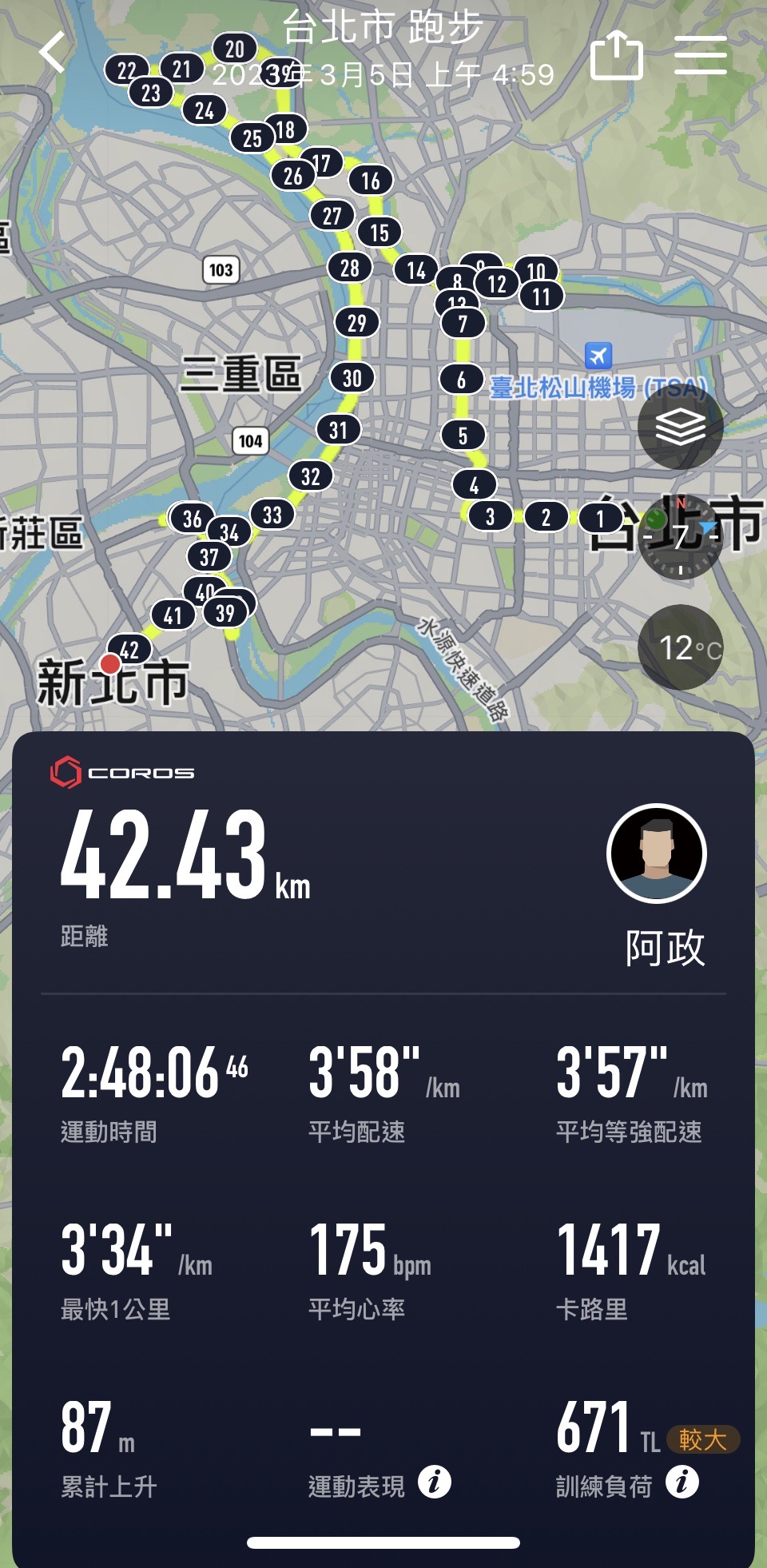This screenshot has width=767, height=1568.
Task: Show info about 訓練負荷
Action: pyautogui.click(x=682, y=1482)
